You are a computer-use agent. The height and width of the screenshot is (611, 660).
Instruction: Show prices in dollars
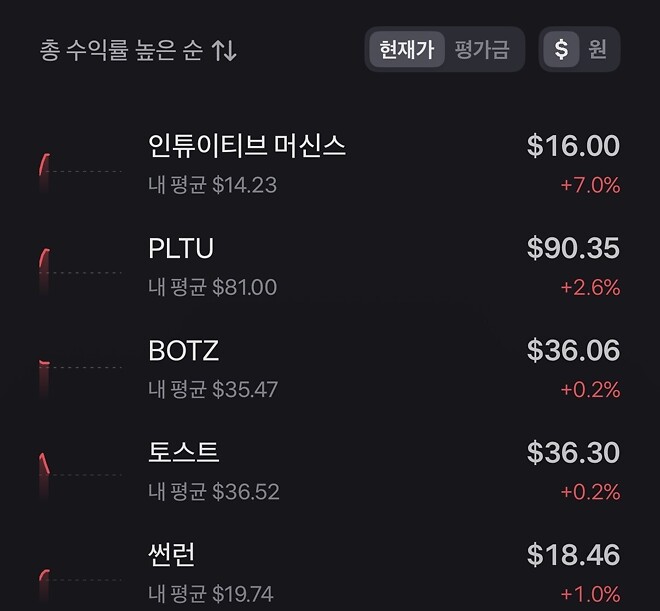[561, 50]
